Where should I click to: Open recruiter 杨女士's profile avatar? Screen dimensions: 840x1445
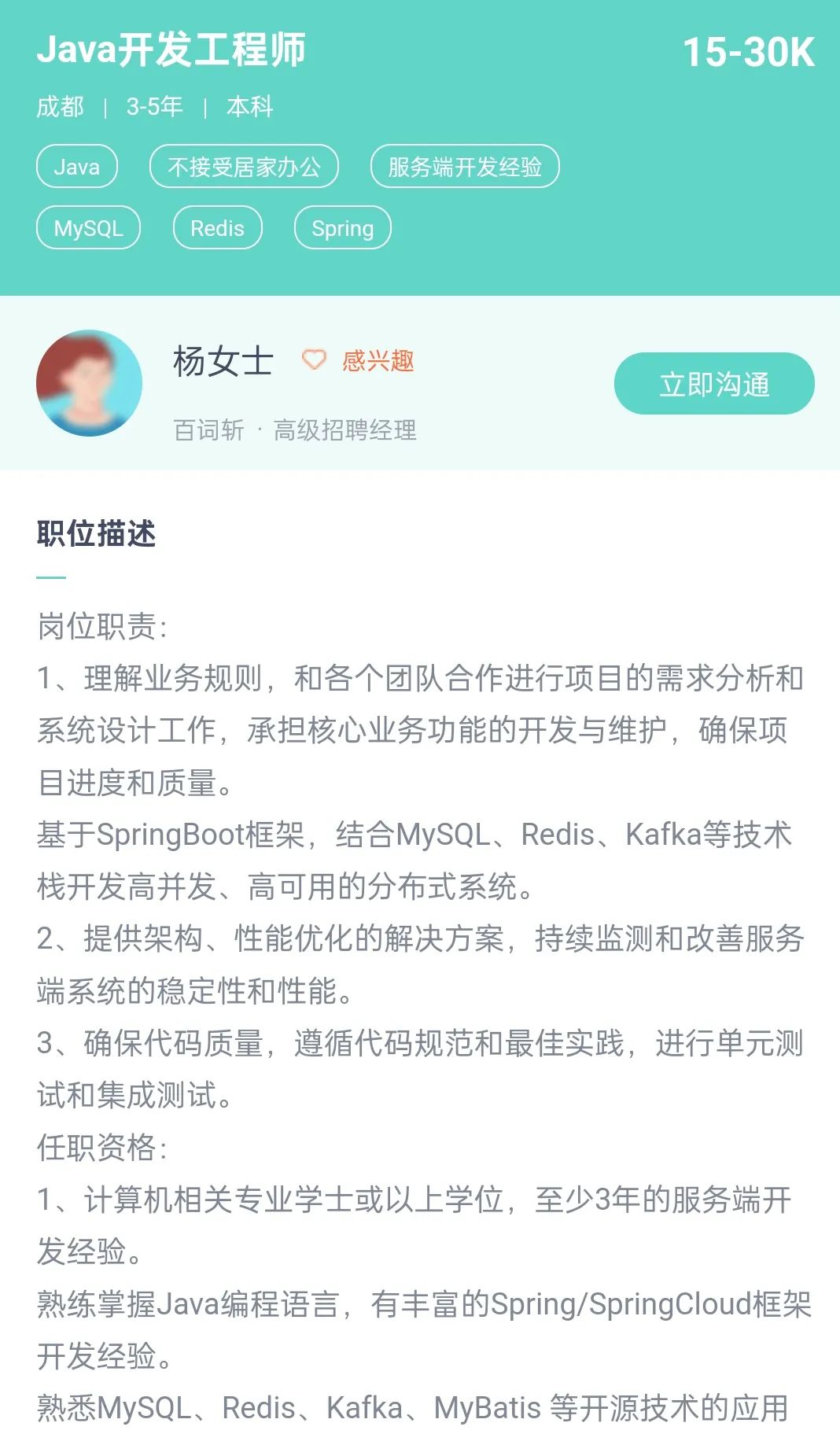(x=90, y=383)
